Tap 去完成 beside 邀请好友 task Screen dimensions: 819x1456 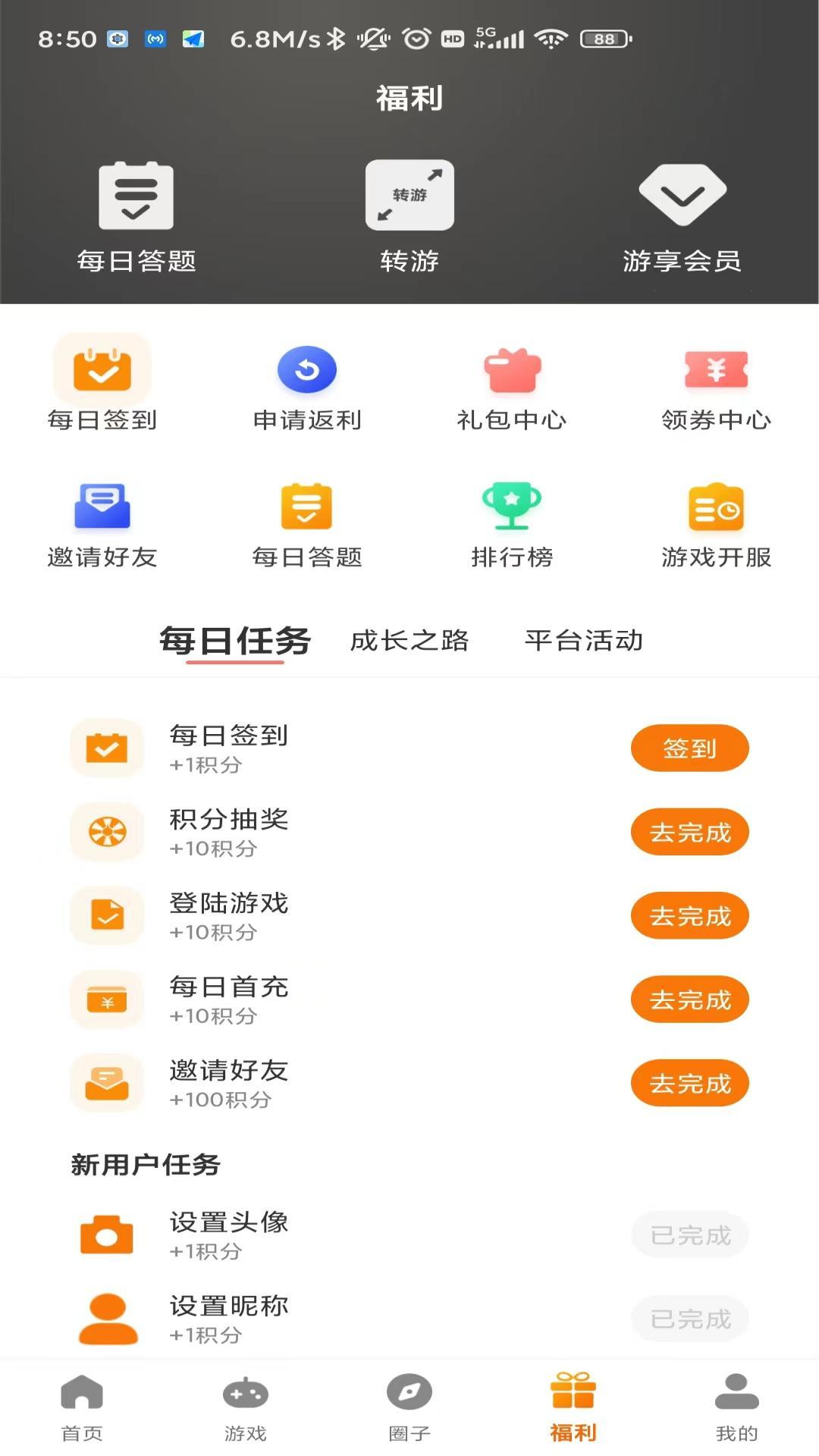(x=689, y=1083)
